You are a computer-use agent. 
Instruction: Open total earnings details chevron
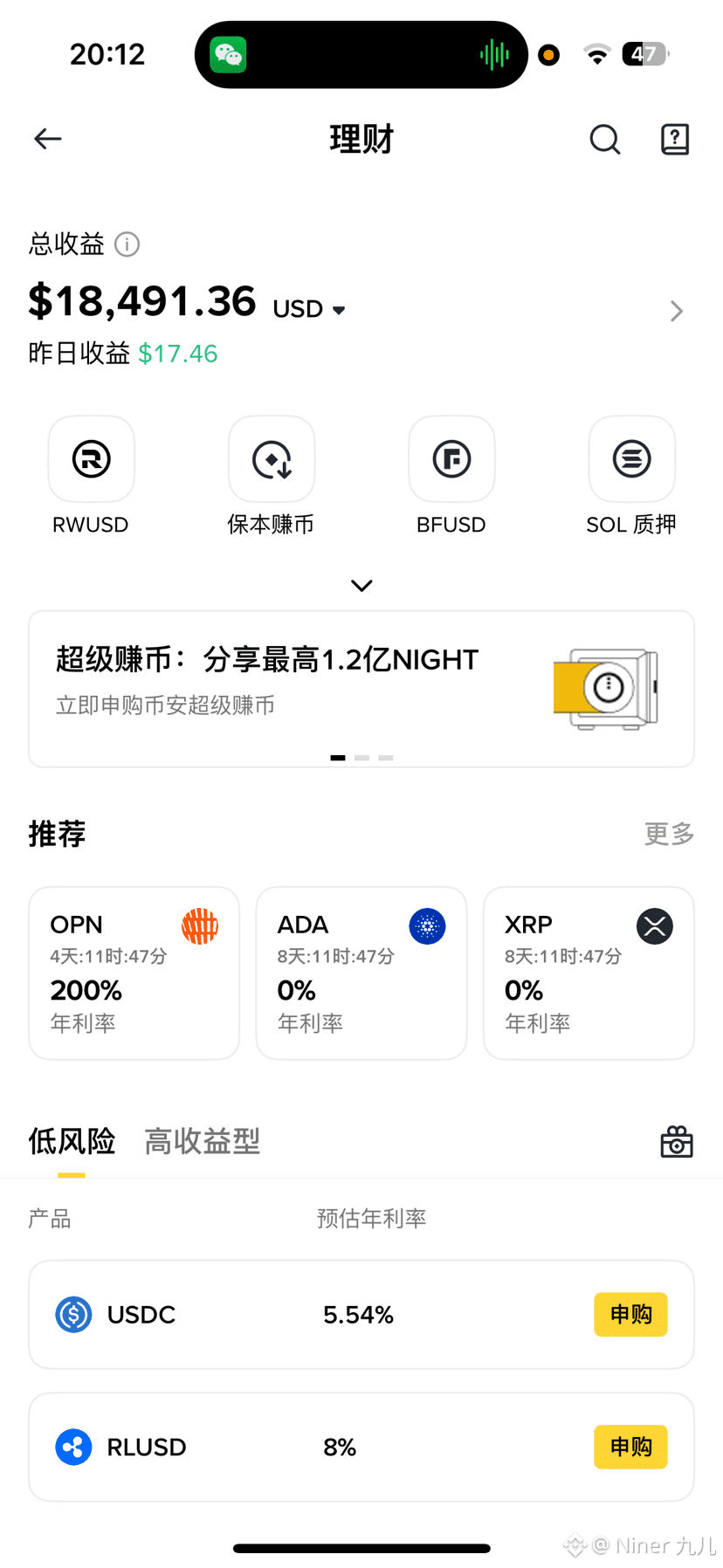click(676, 311)
